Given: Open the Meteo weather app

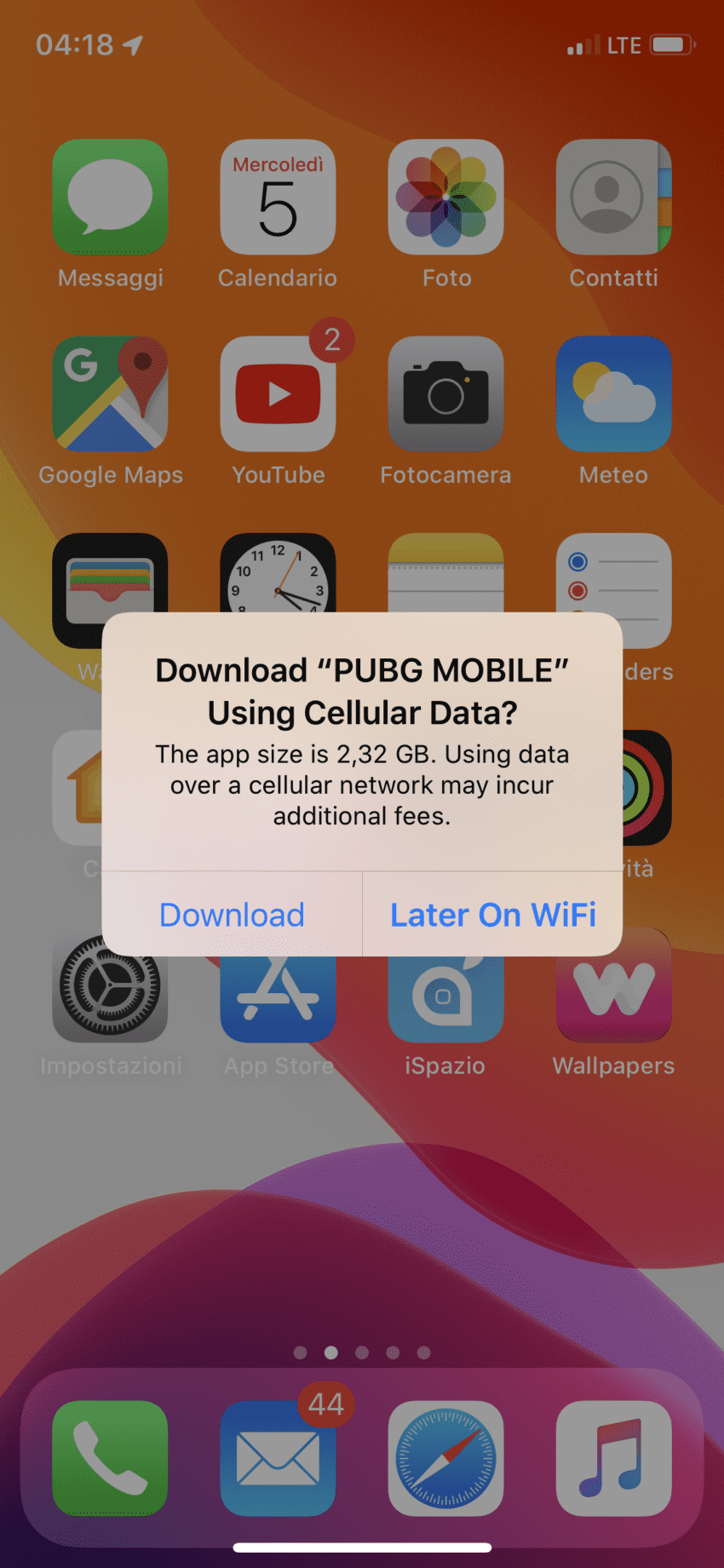Looking at the screenshot, I should coord(613,394).
